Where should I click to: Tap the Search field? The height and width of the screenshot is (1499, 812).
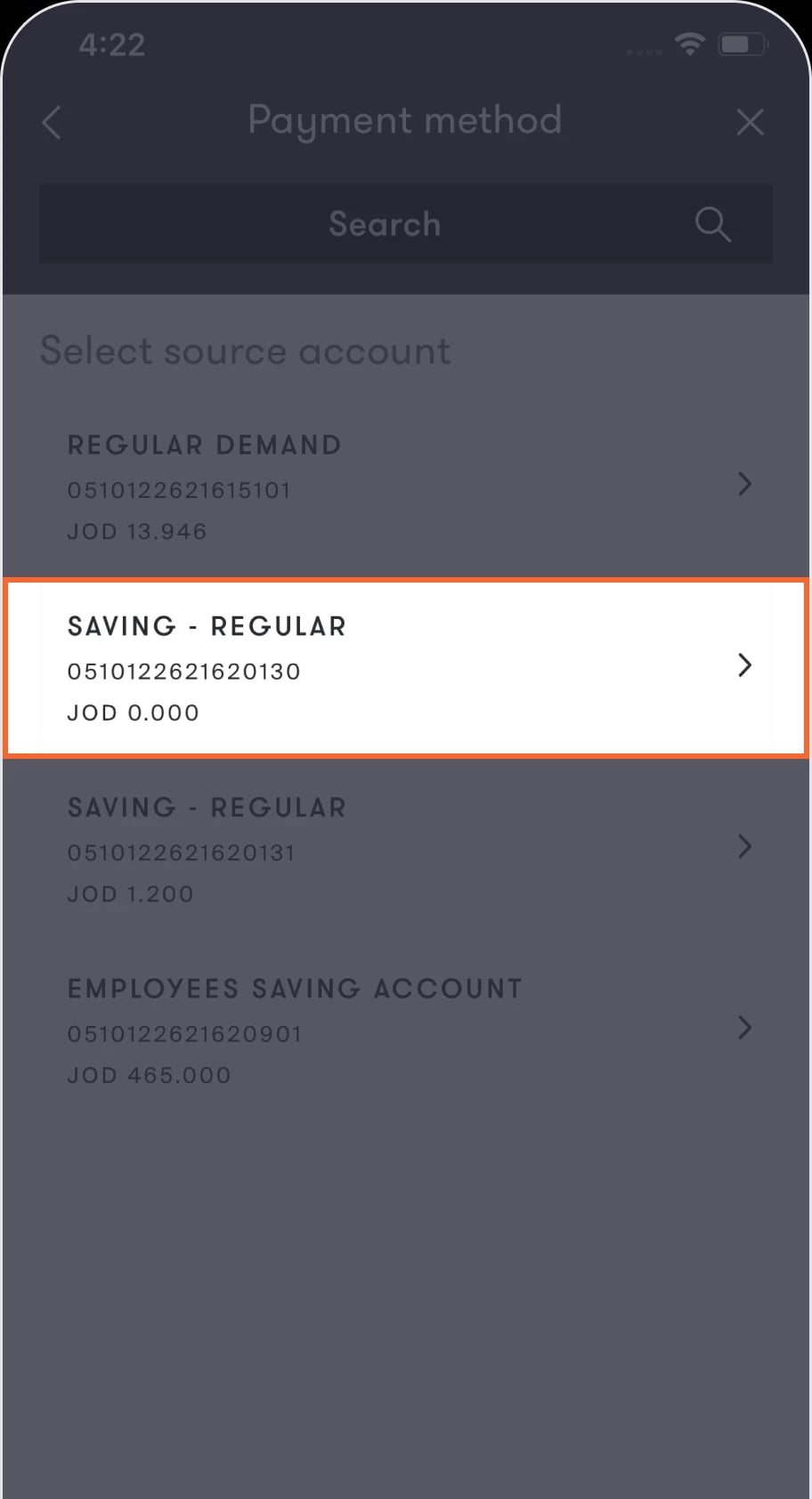click(x=405, y=224)
